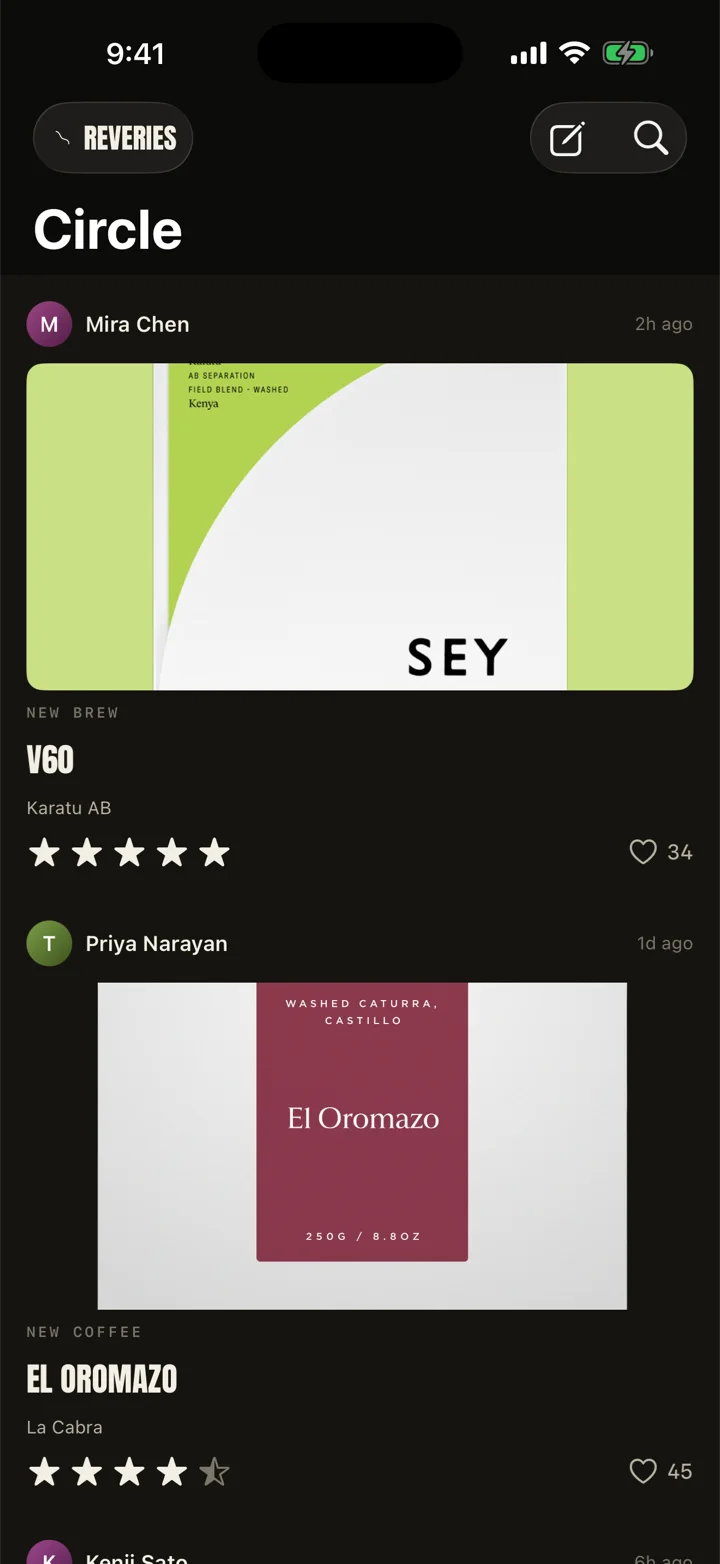
Task: Open the SEY Karatu AB brew image
Action: pos(360,527)
